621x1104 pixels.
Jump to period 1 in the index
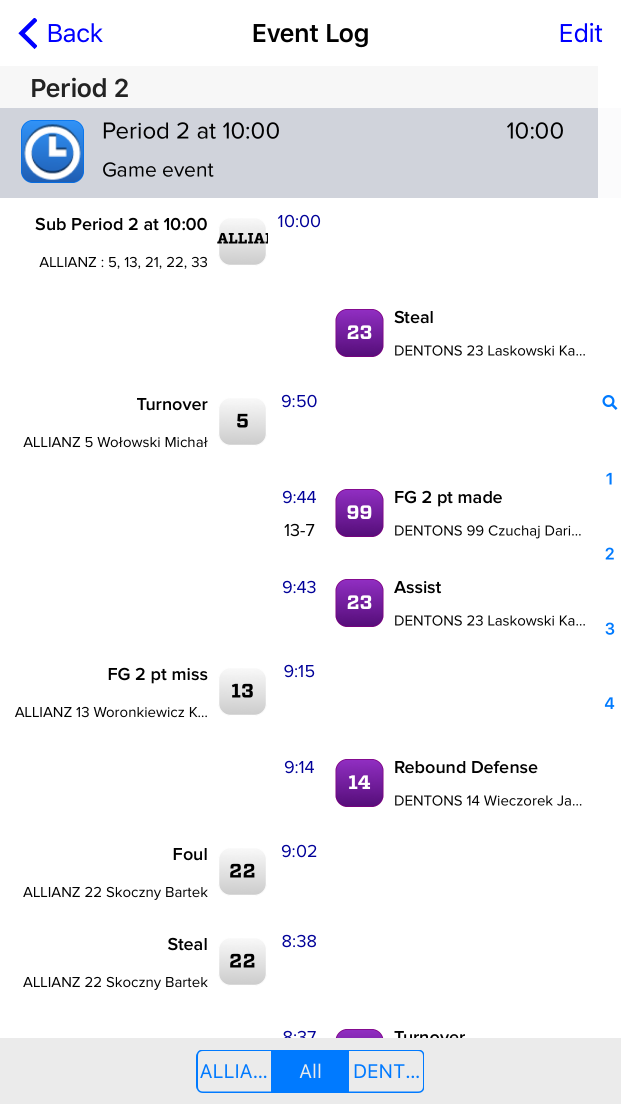[x=609, y=479]
